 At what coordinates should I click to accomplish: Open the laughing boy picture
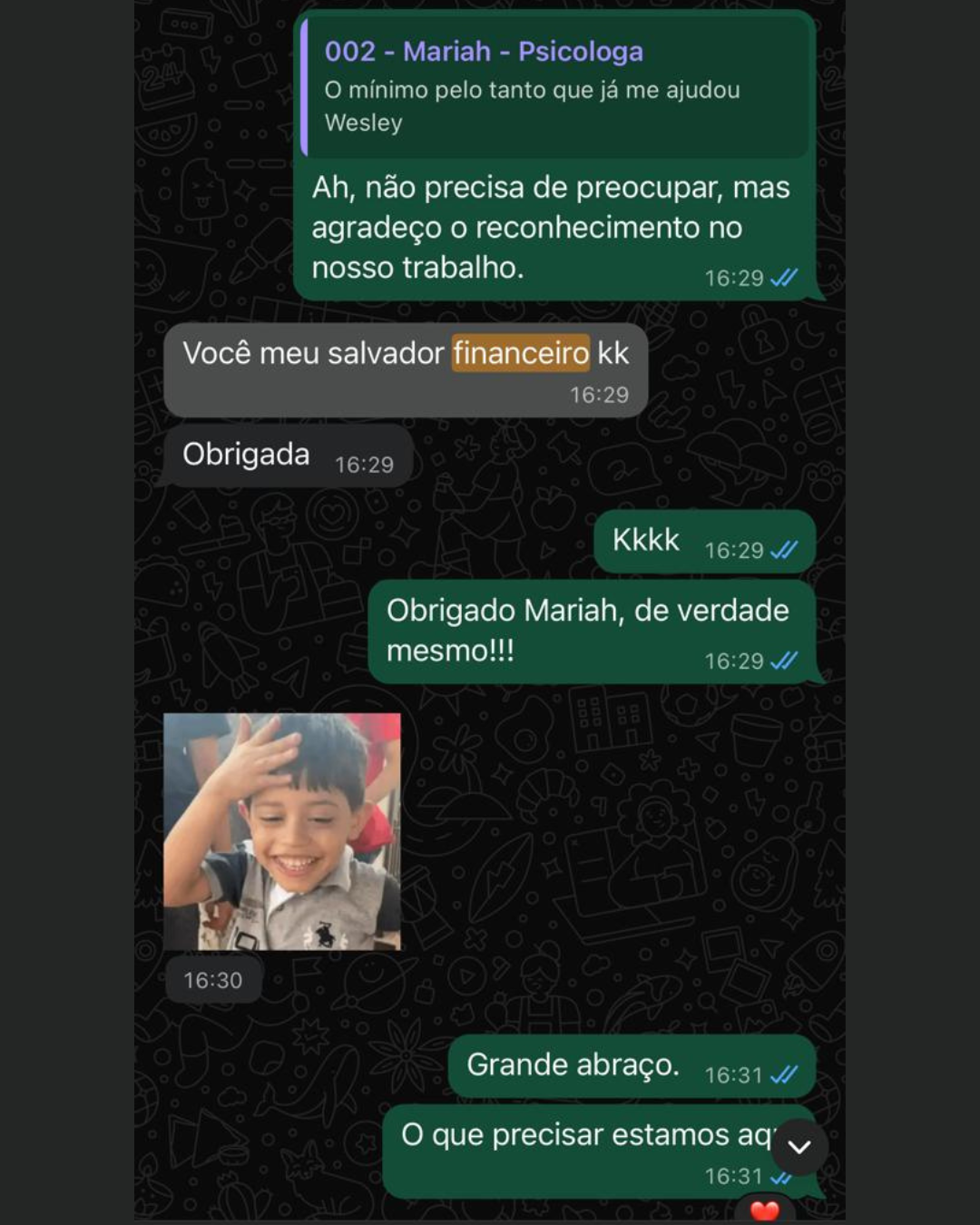[x=282, y=831]
